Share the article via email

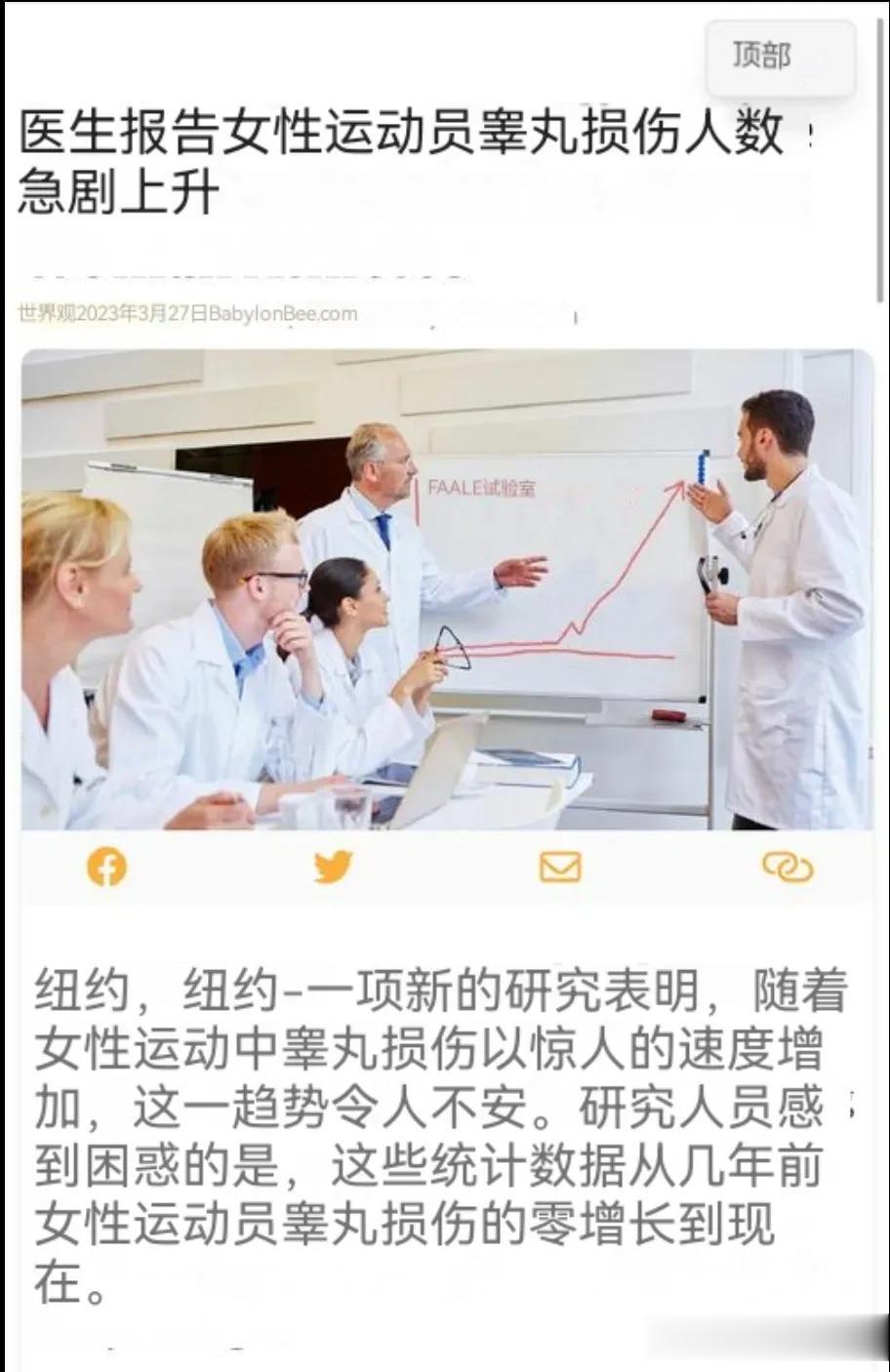(560, 867)
